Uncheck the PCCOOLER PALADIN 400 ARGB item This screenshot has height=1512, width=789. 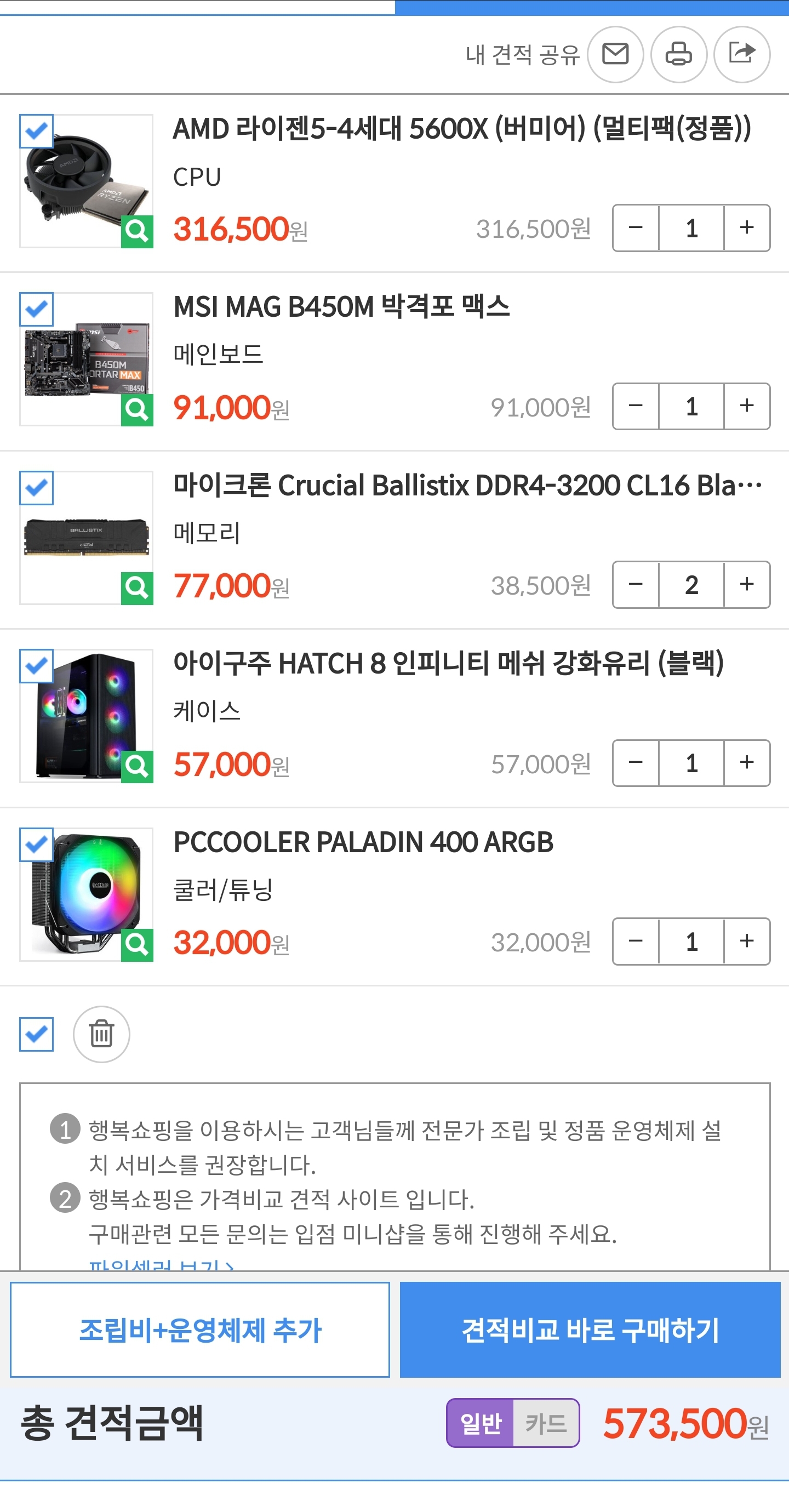pyautogui.click(x=36, y=845)
